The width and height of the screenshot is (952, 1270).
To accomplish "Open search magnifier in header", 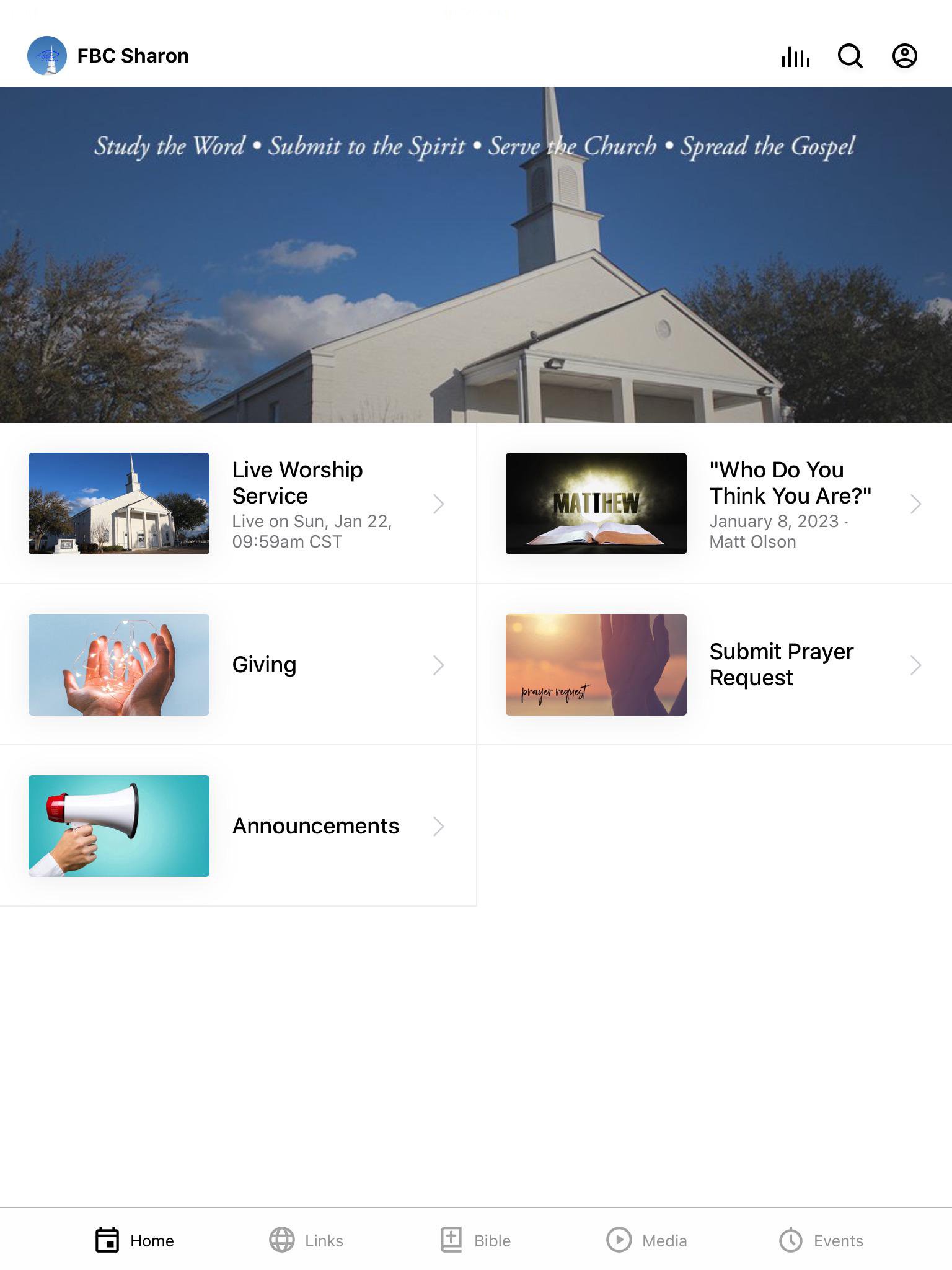I will (850, 56).
